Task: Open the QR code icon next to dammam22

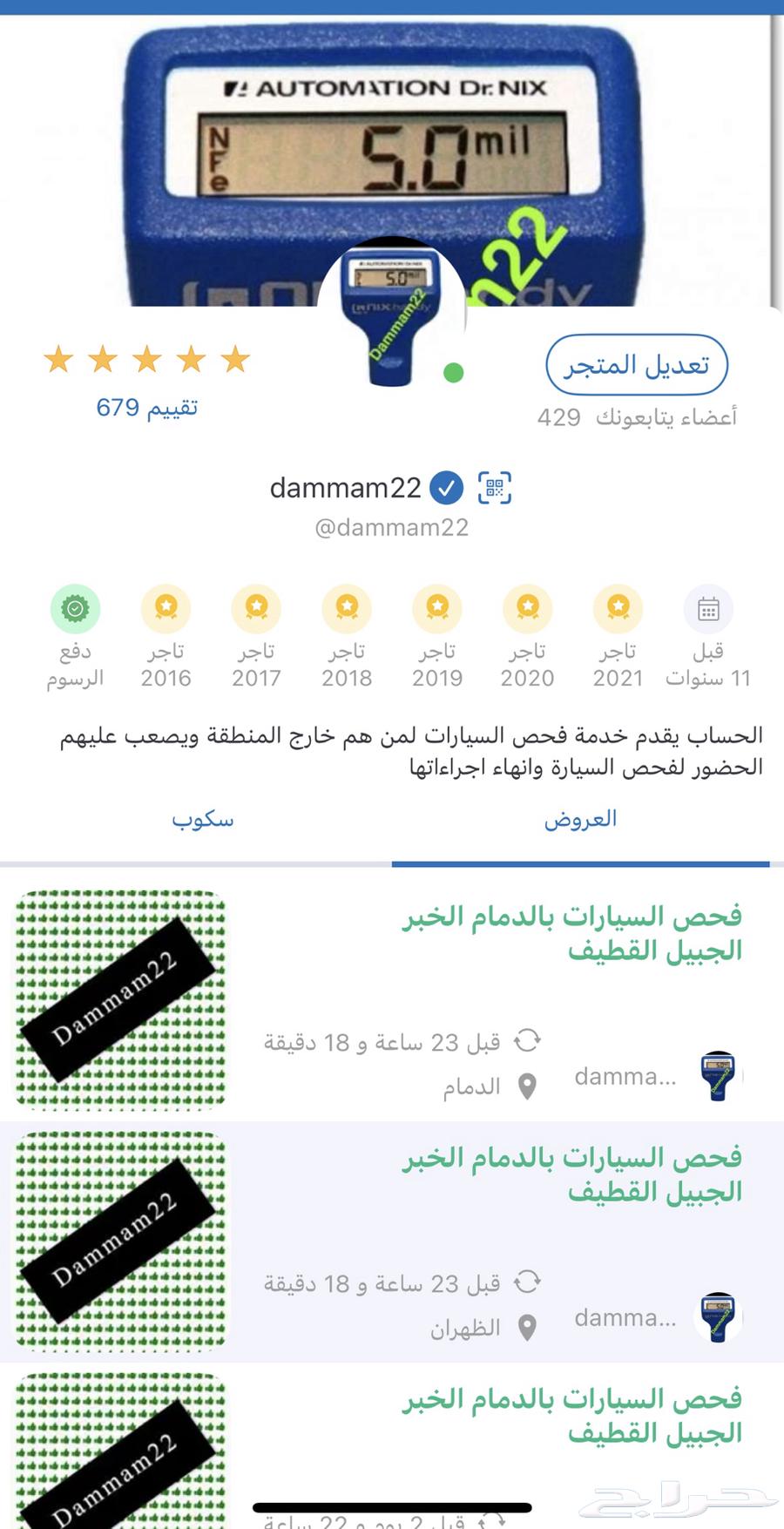Action: click(495, 488)
